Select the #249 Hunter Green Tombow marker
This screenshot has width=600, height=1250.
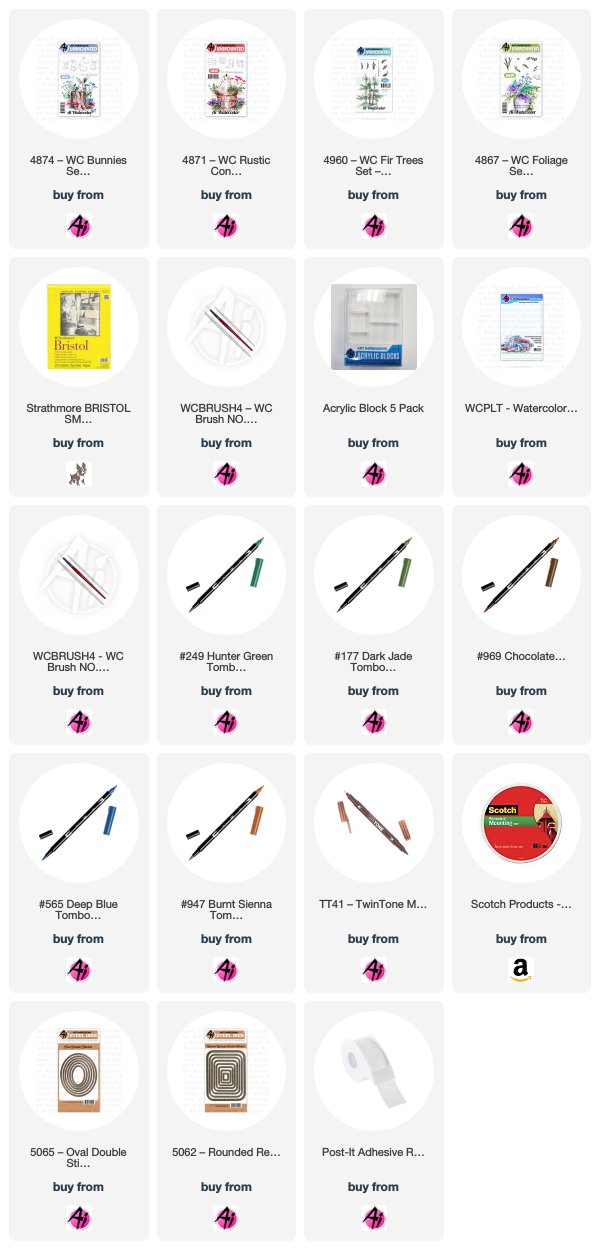click(x=226, y=625)
